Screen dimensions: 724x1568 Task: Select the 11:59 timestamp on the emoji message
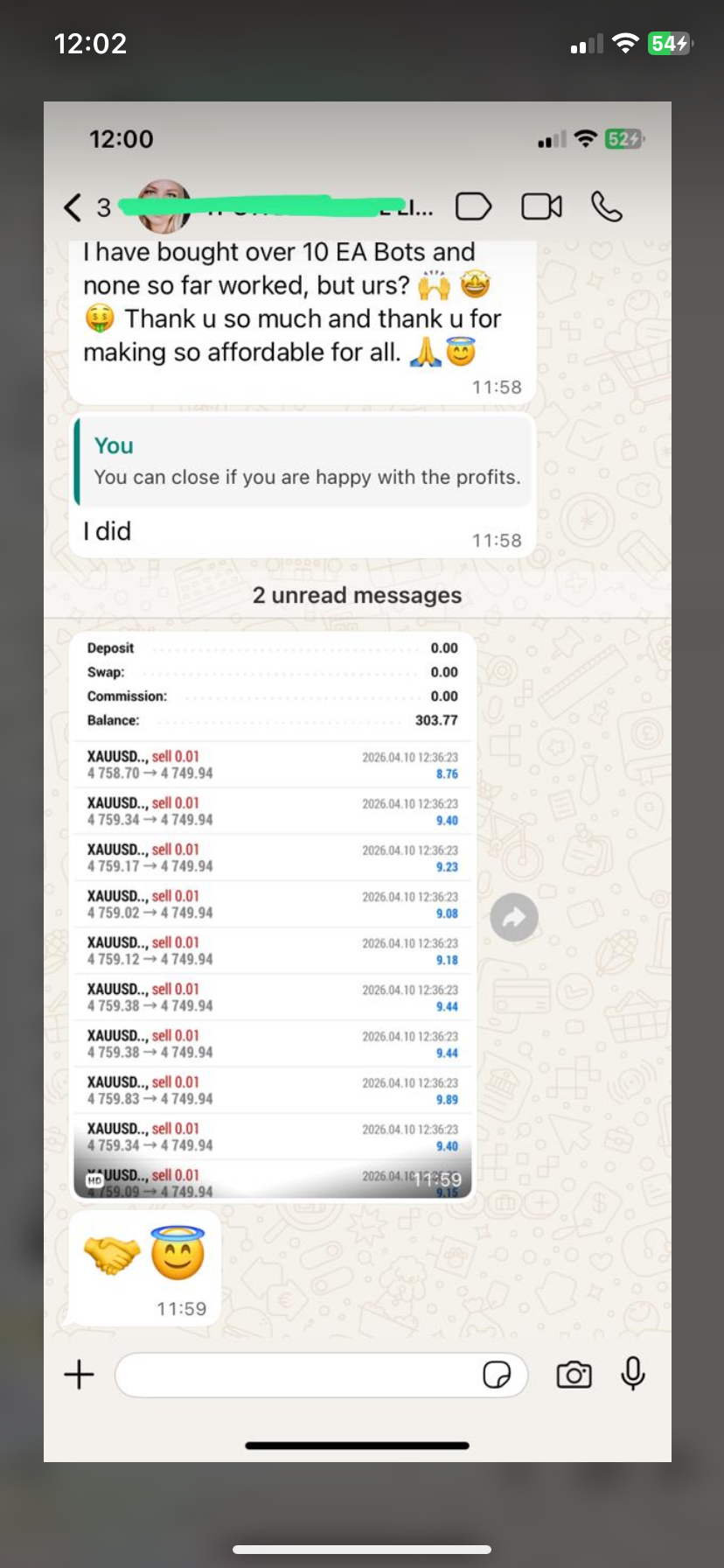[x=181, y=1308]
